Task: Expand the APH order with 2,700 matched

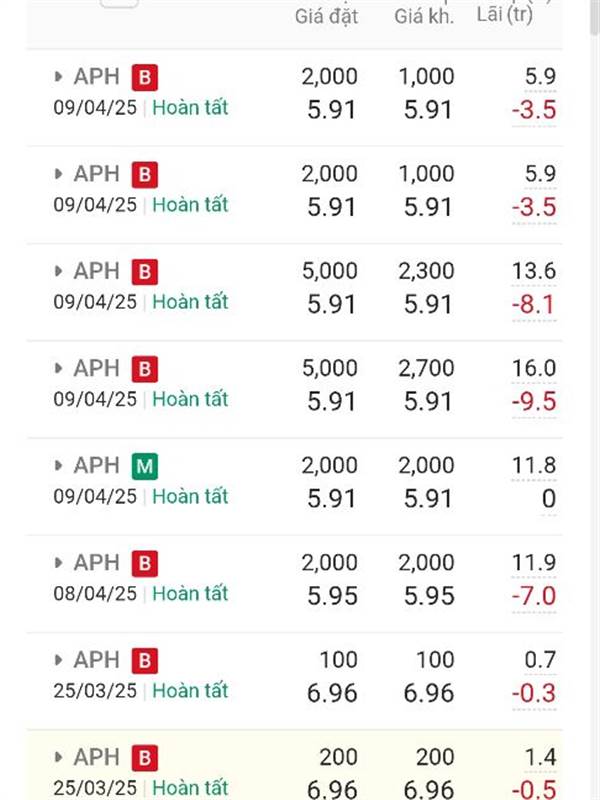Action: click(59, 369)
